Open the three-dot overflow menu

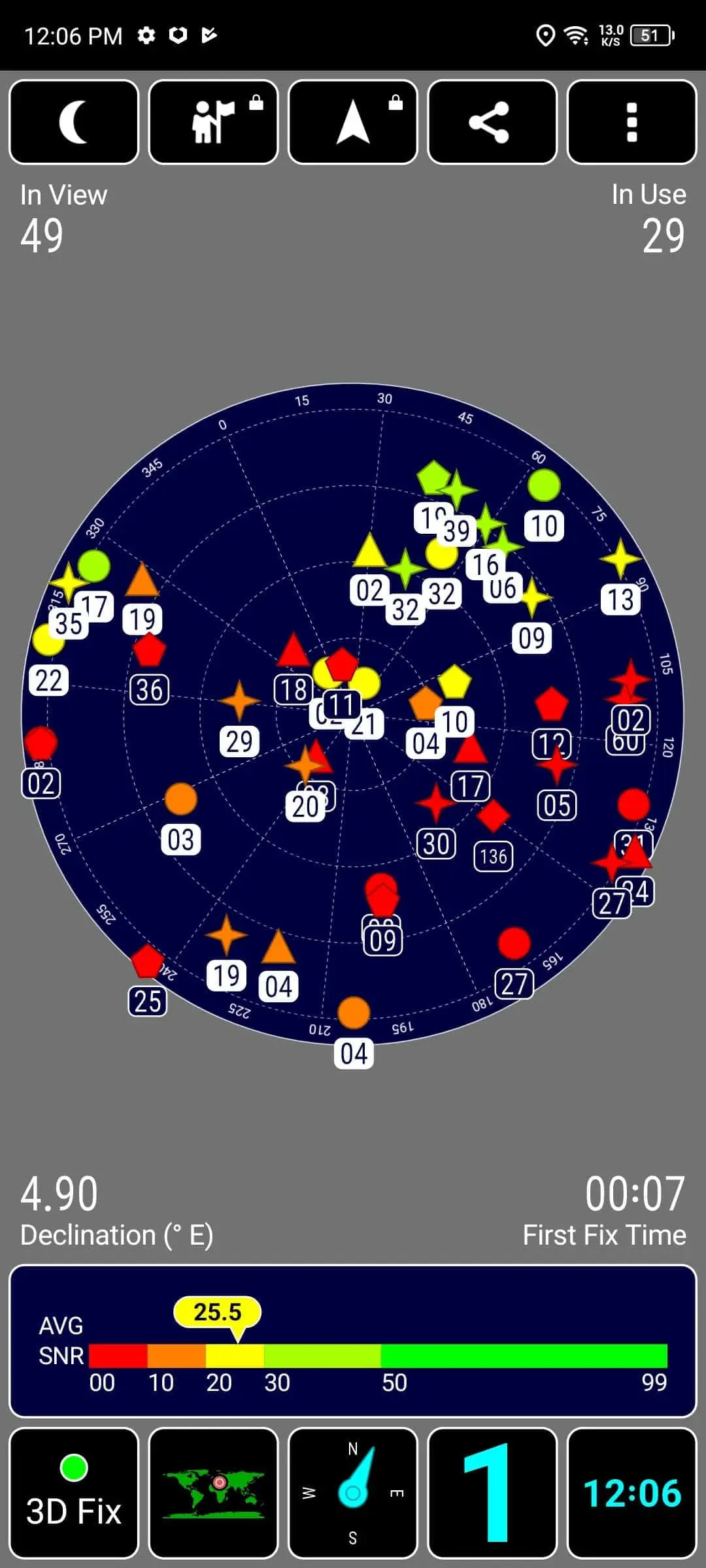(x=631, y=122)
